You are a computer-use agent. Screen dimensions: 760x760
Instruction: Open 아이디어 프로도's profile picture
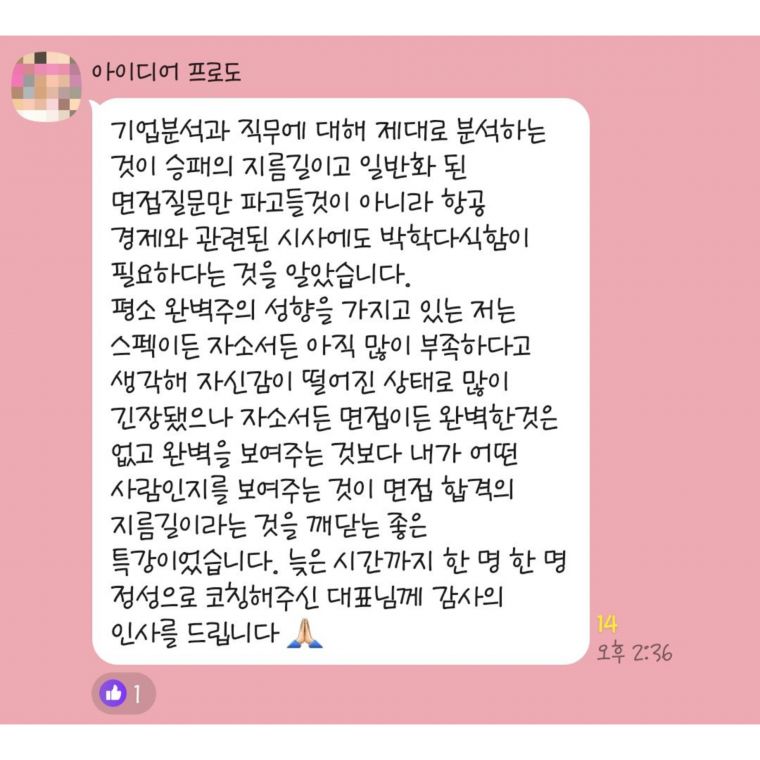pyautogui.click(x=46, y=86)
